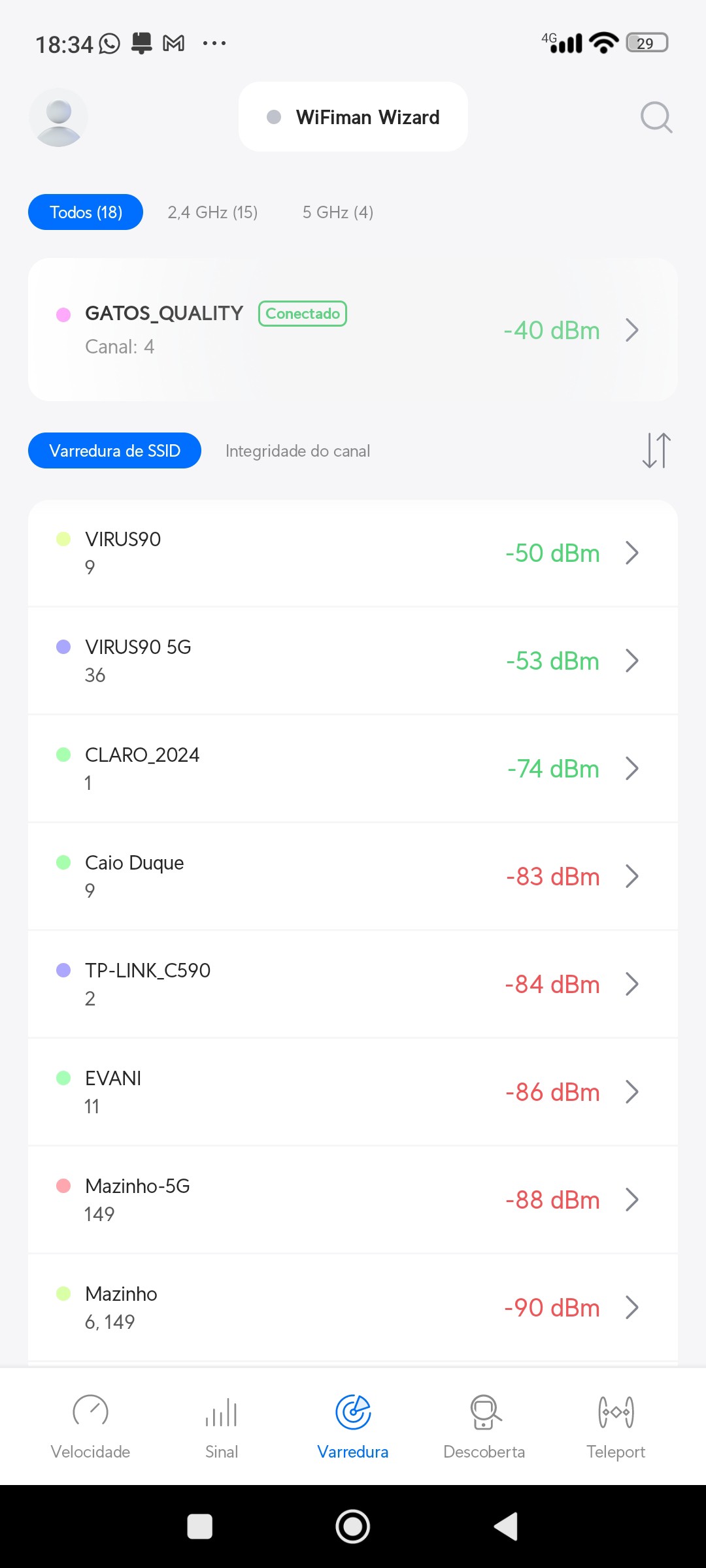Change the network sort order
706x1568 pixels.
(656, 451)
